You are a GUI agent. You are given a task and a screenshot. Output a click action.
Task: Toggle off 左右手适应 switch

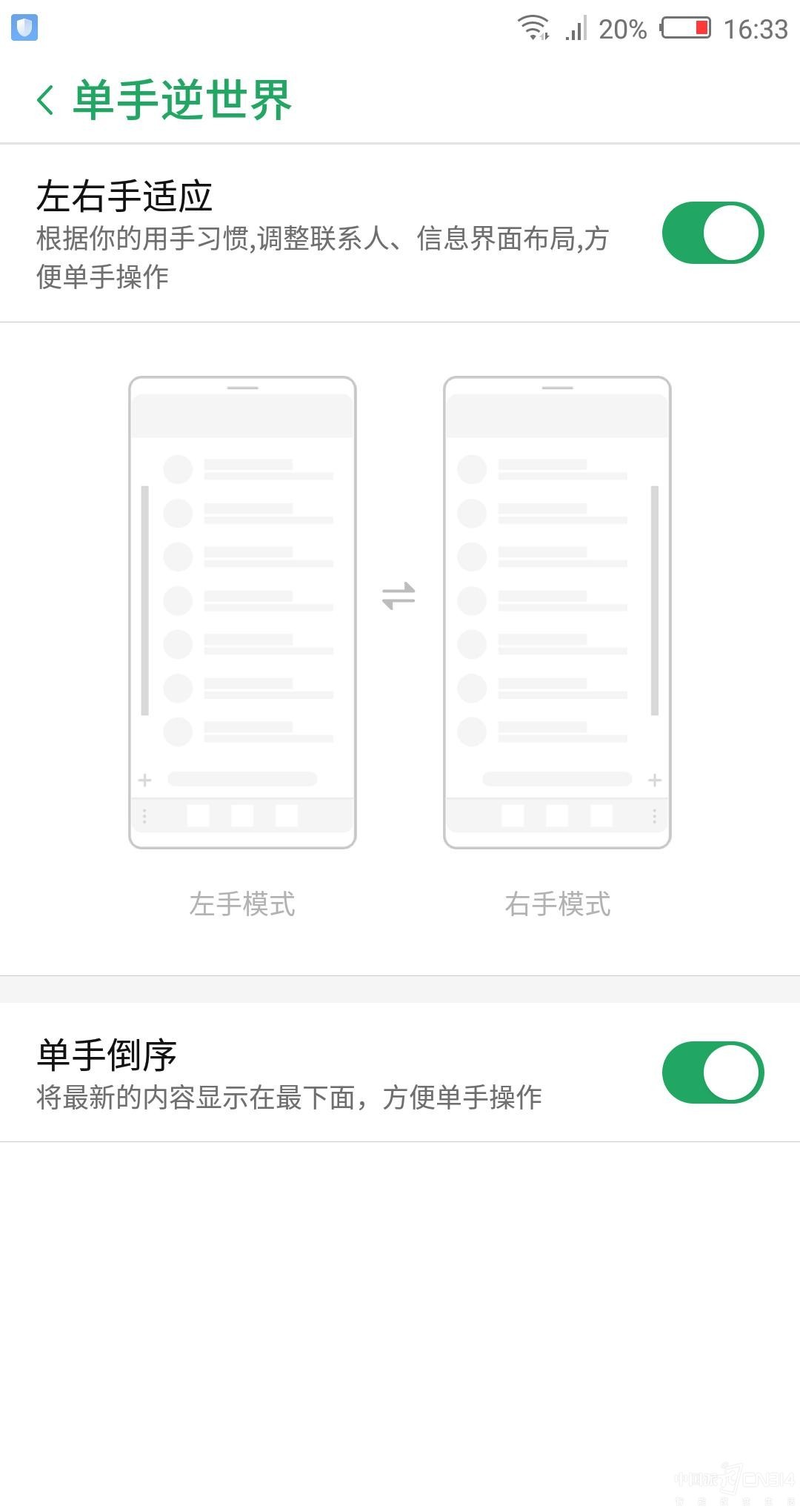712,233
